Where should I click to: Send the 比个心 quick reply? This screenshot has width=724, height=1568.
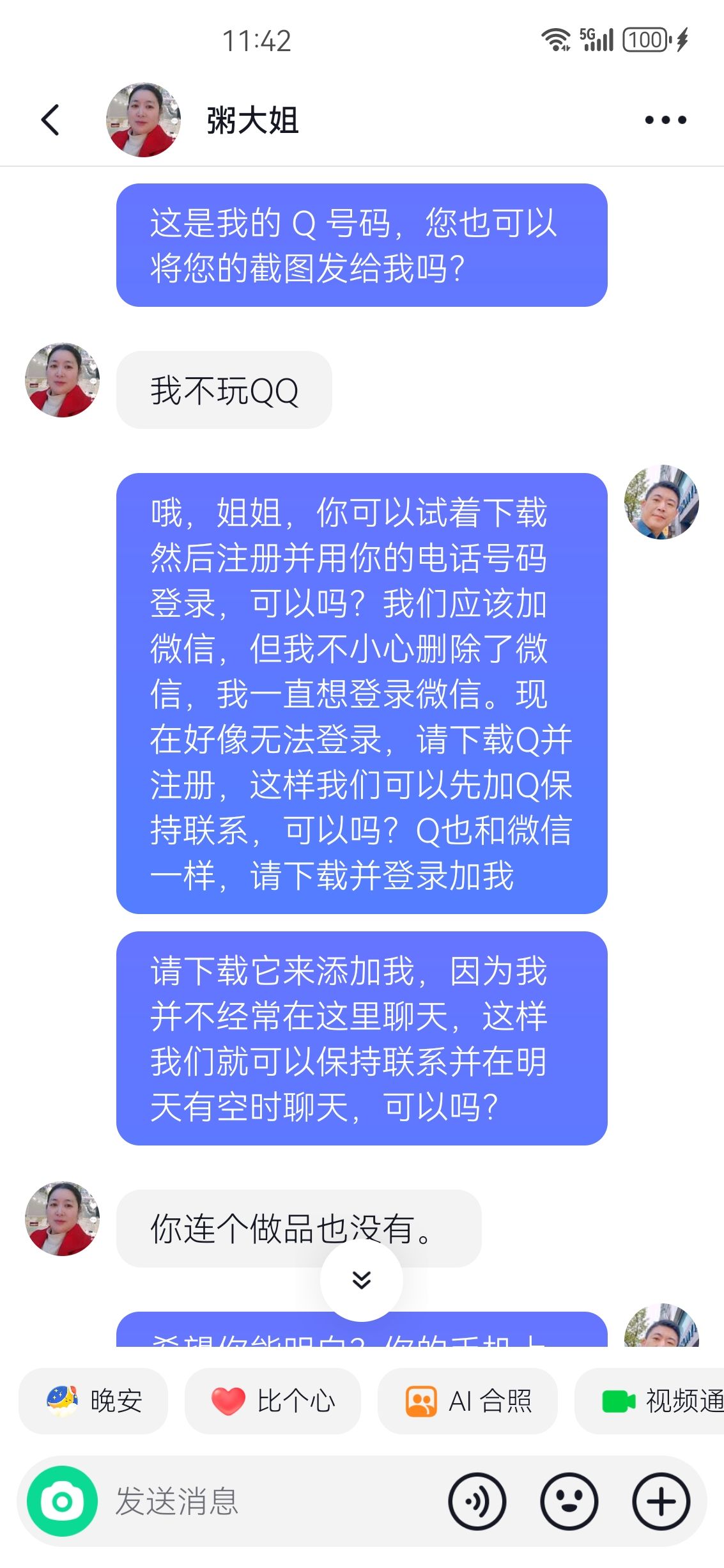(273, 1401)
